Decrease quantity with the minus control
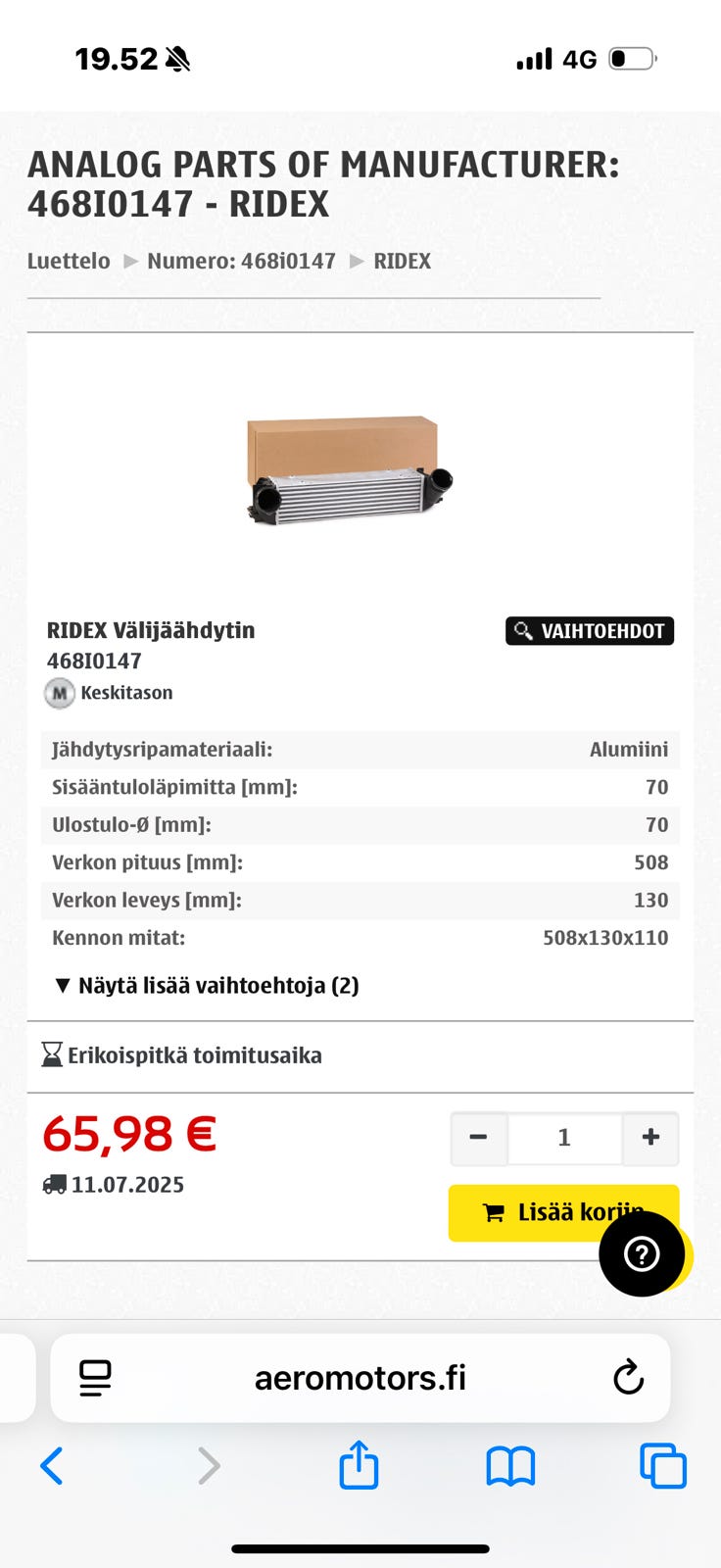The width and height of the screenshot is (721, 1568). [478, 1138]
